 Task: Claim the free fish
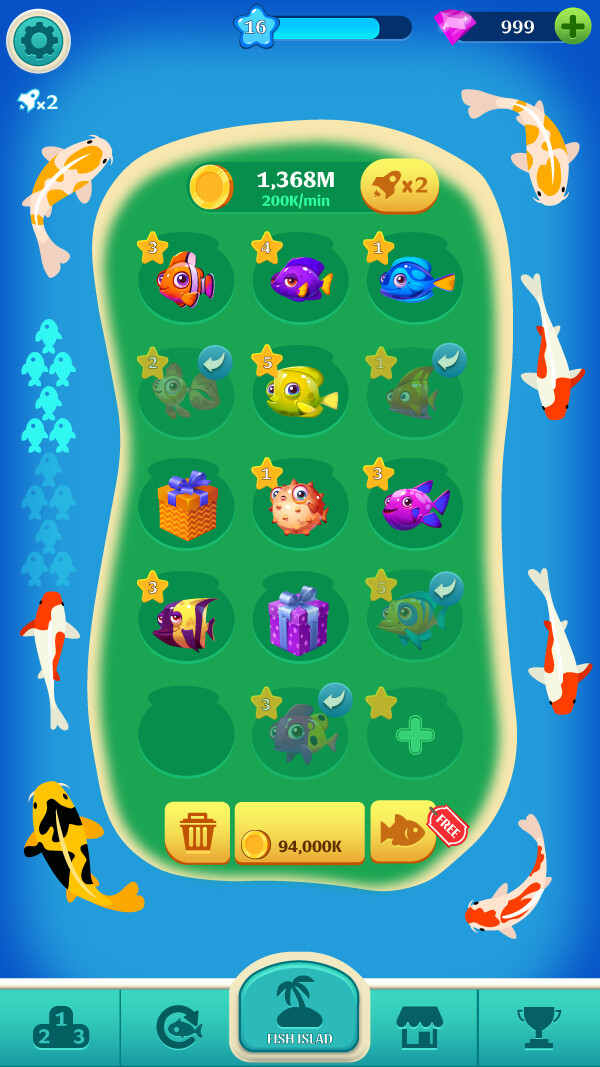(x=403, y=830)
